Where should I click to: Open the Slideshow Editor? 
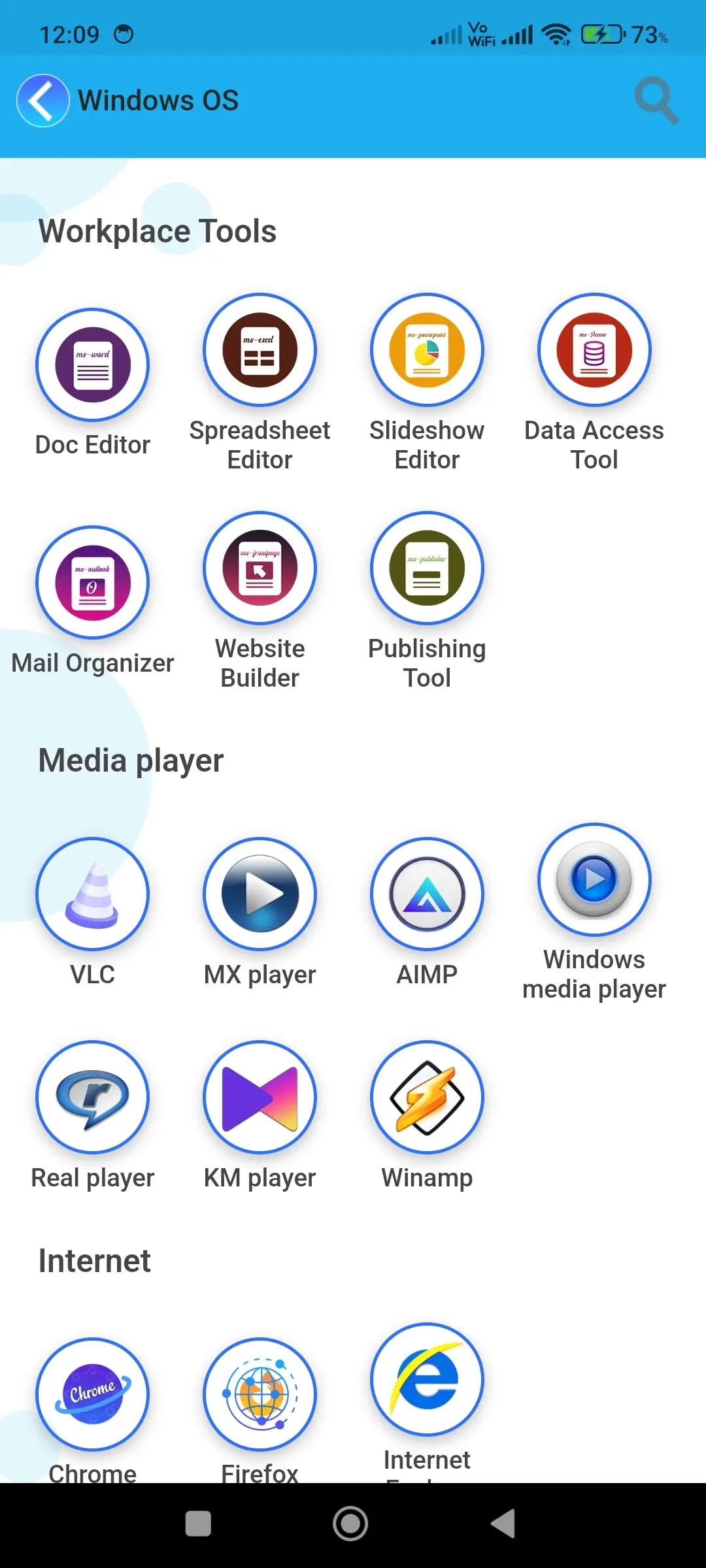(427, 351)
